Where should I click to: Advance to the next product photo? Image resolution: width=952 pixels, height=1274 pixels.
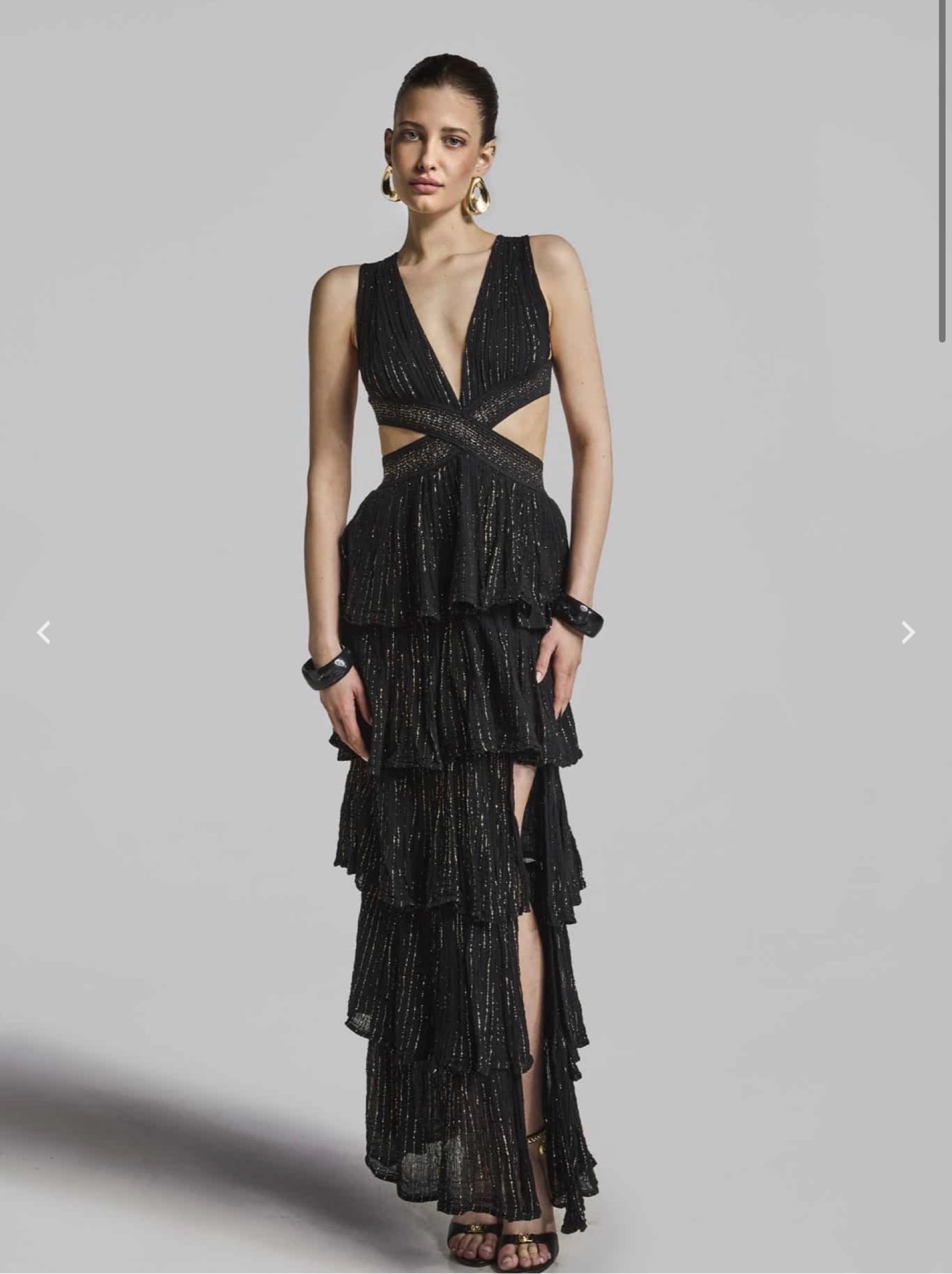tap(907, 632)
